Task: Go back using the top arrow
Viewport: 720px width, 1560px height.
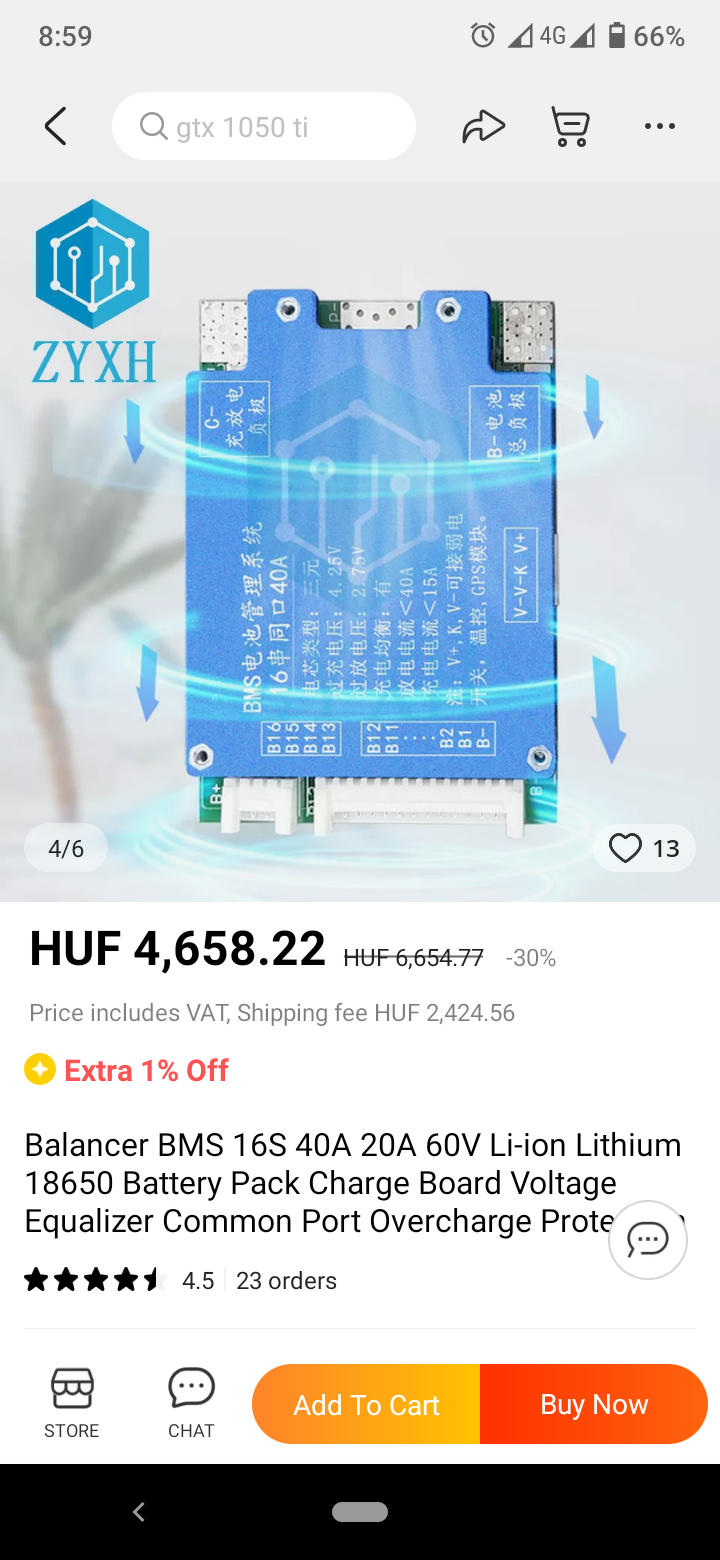Action: (x=56, y=127)
